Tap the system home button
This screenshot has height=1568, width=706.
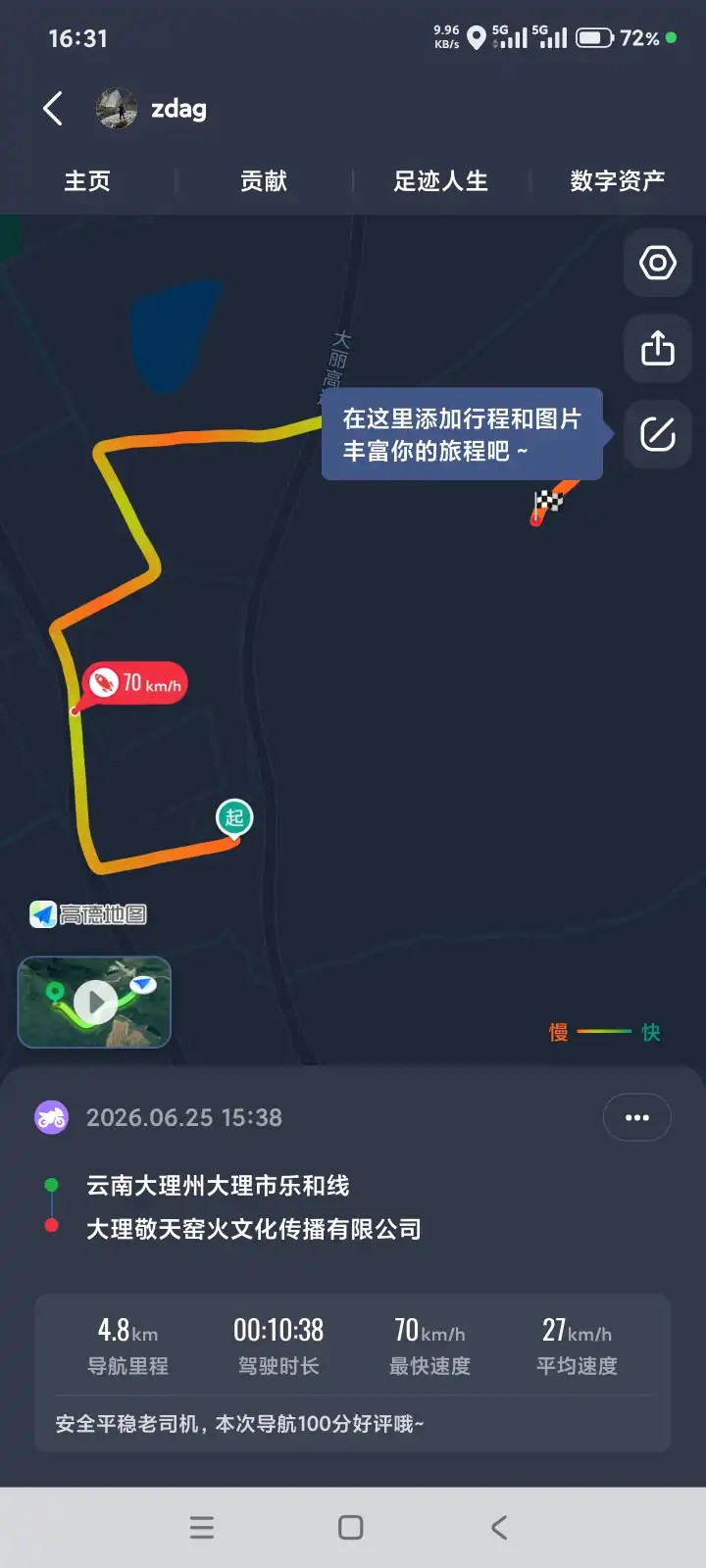point(351,1527)
